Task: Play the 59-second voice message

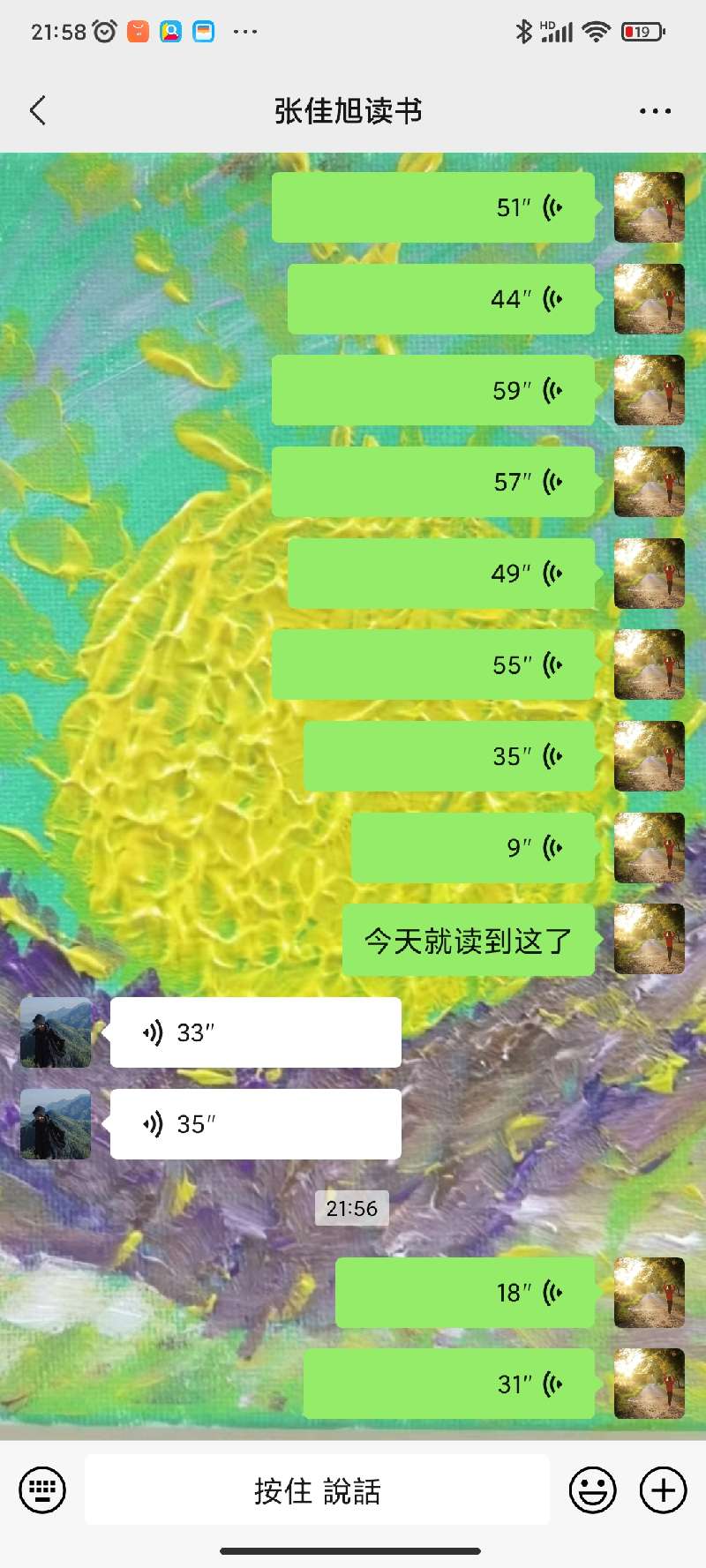Action: pyautogui.click(x=432, y=390)
